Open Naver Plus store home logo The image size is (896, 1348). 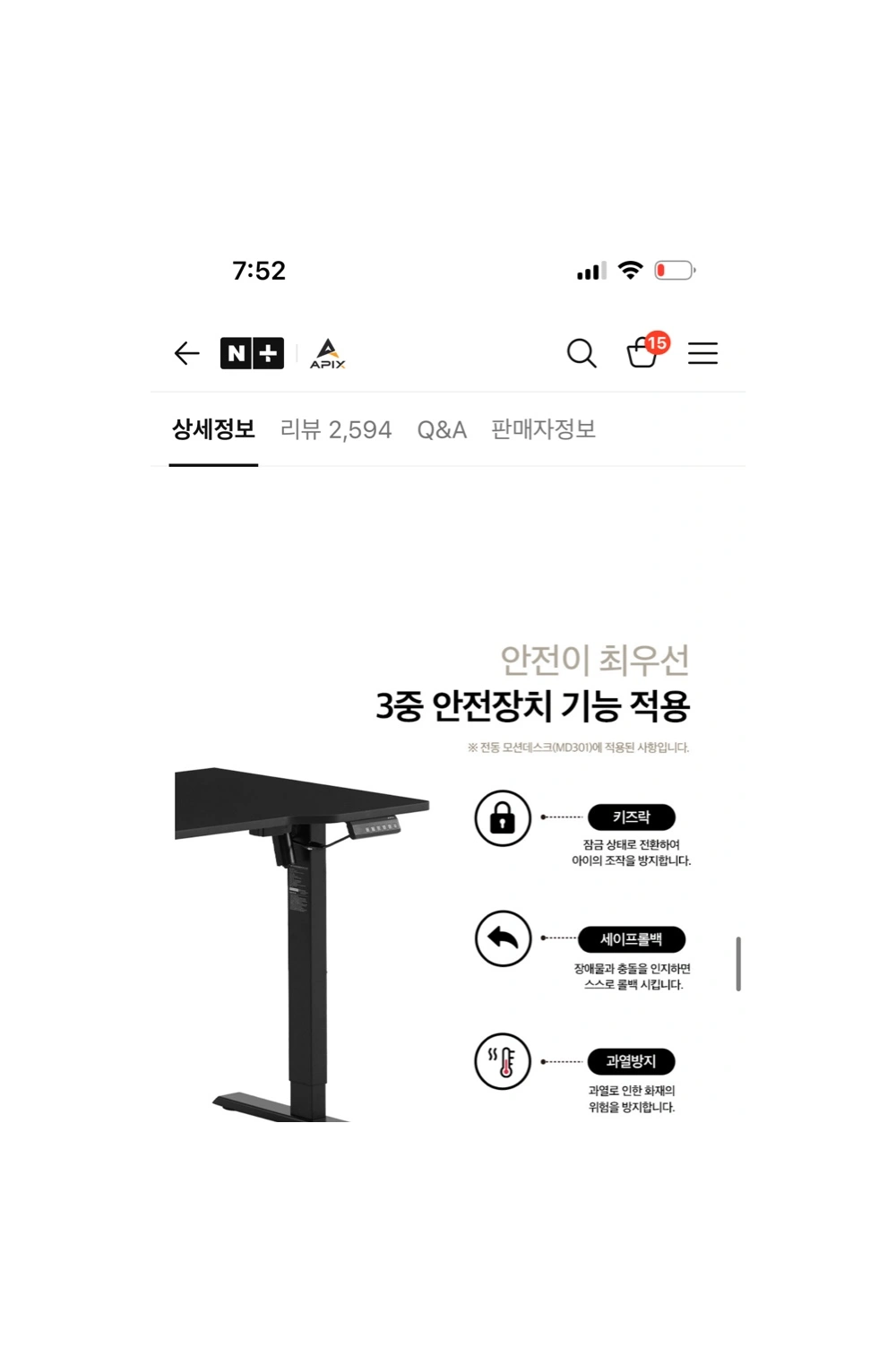(x=252, y=353)
